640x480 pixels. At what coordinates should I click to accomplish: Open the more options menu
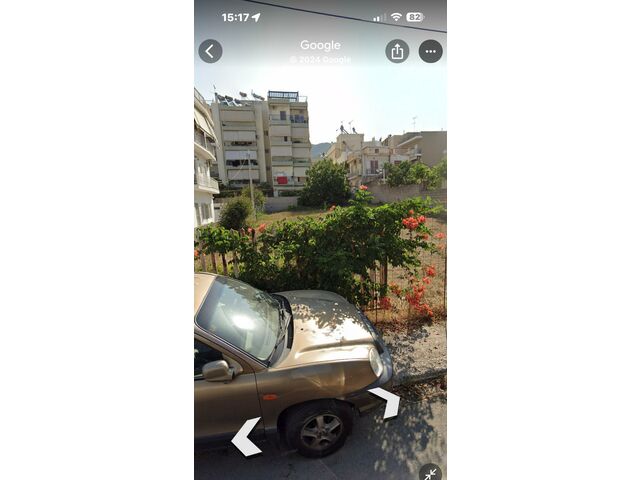pos(430,51)
